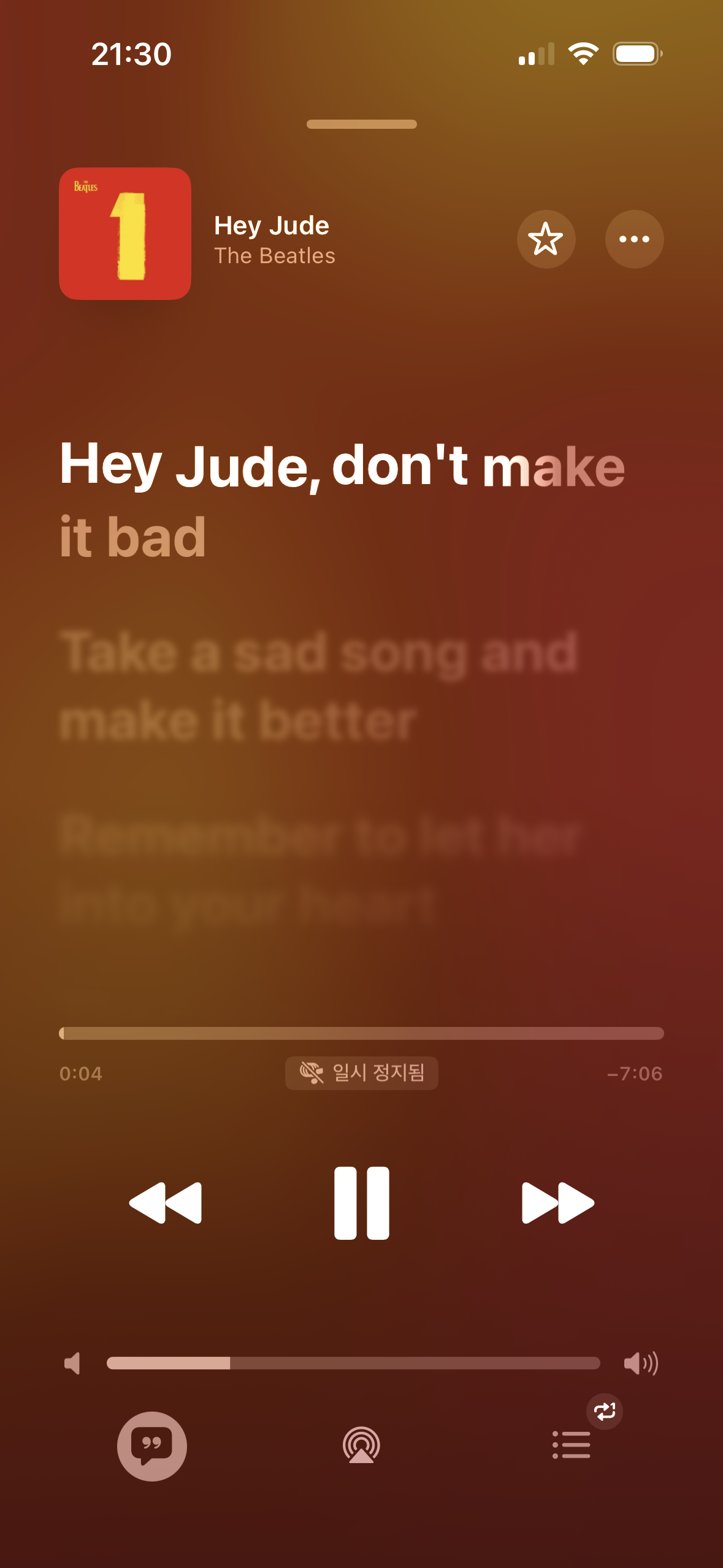Tap the playback progress bar
Image resolution: width=723 pixels, height=1568 pixels.
[361, 1033]
